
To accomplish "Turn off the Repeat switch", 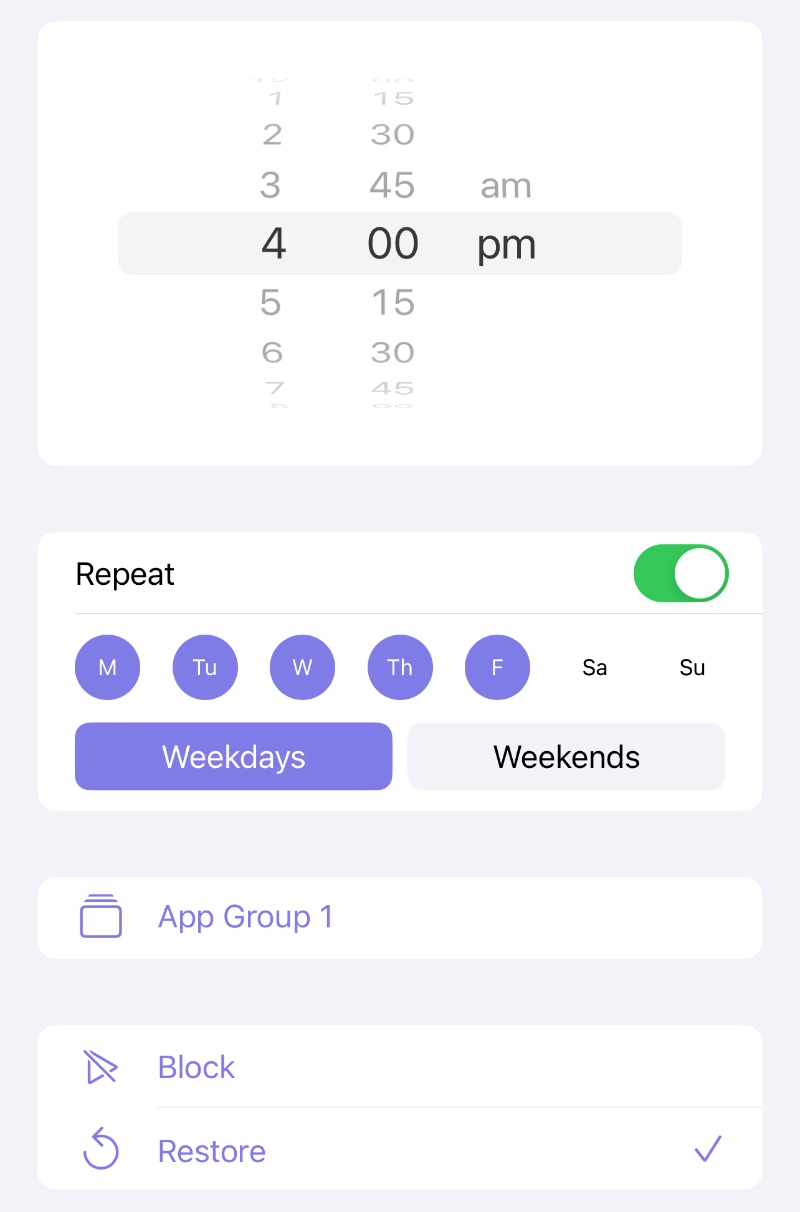I will [x=680, y=573].
